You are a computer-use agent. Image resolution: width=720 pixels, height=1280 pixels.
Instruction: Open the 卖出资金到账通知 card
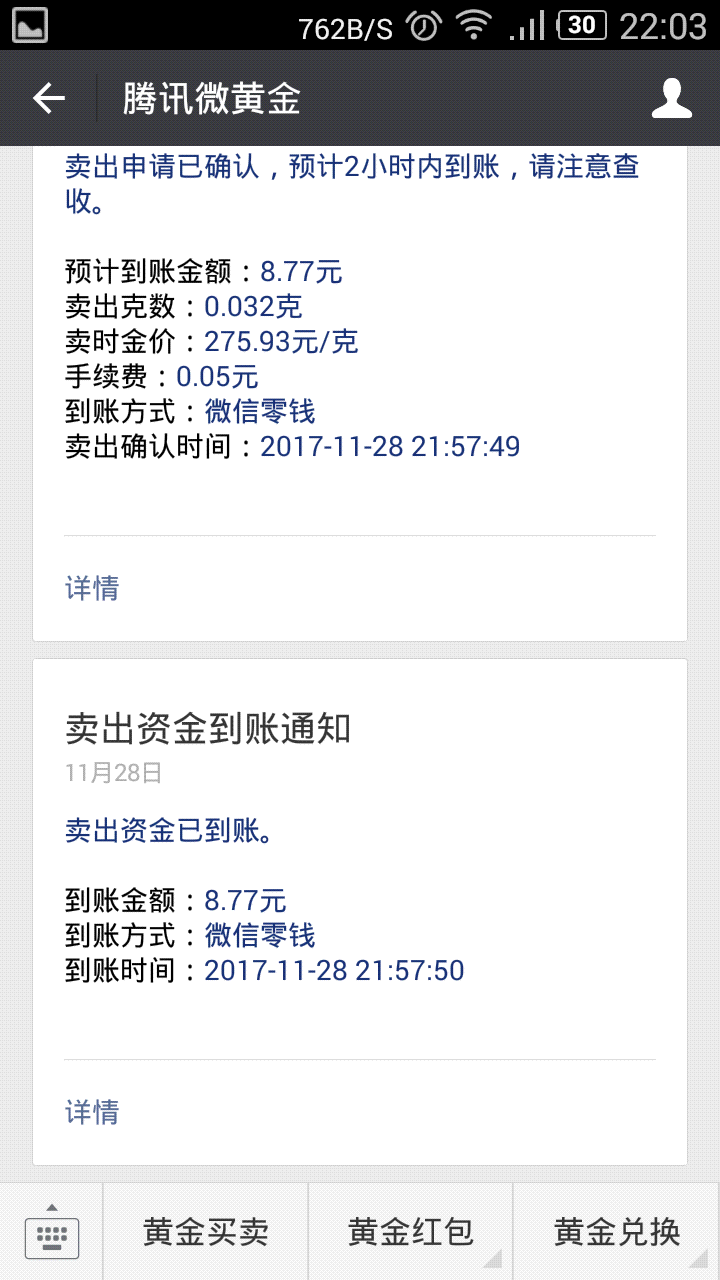pyautogui.click(x=360, y=912)
